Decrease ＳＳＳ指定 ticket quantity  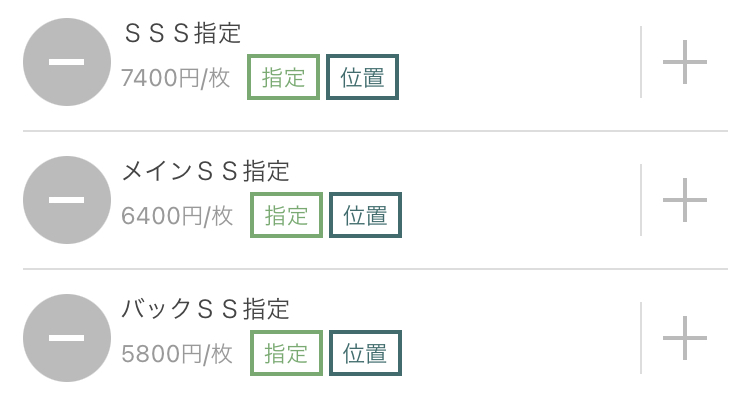tap(66, 62)
